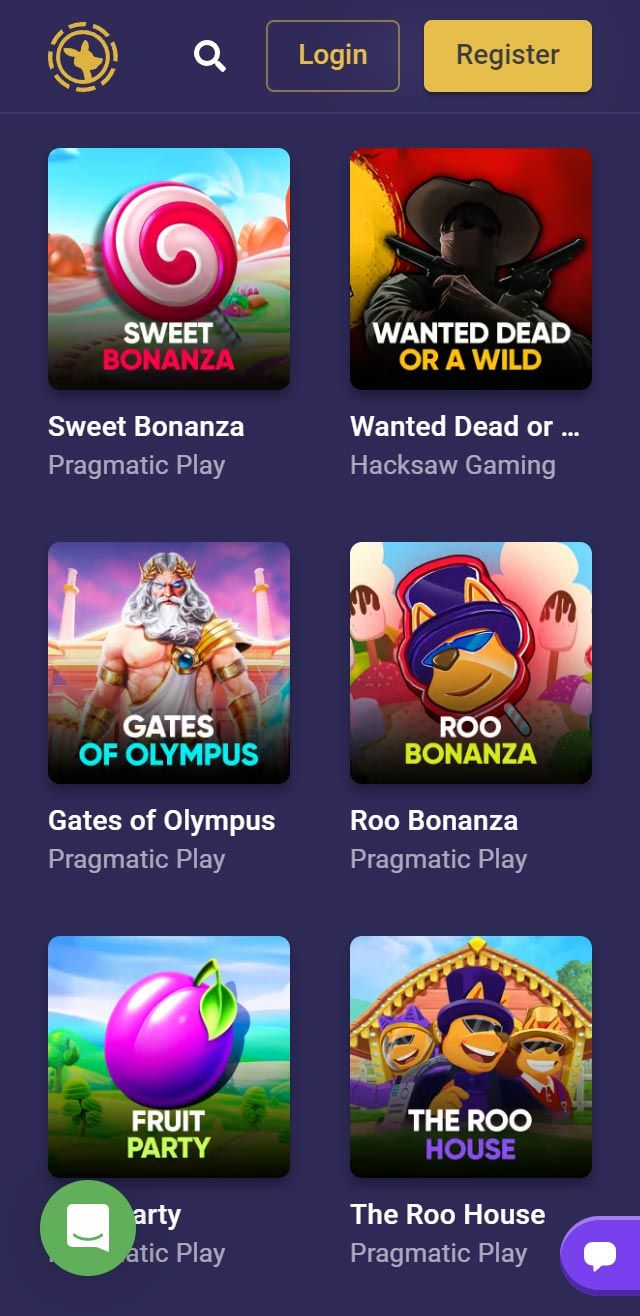Open the green support messenger bubble
This screenshot has width=640, height=1316.
tap(88, 1228)
